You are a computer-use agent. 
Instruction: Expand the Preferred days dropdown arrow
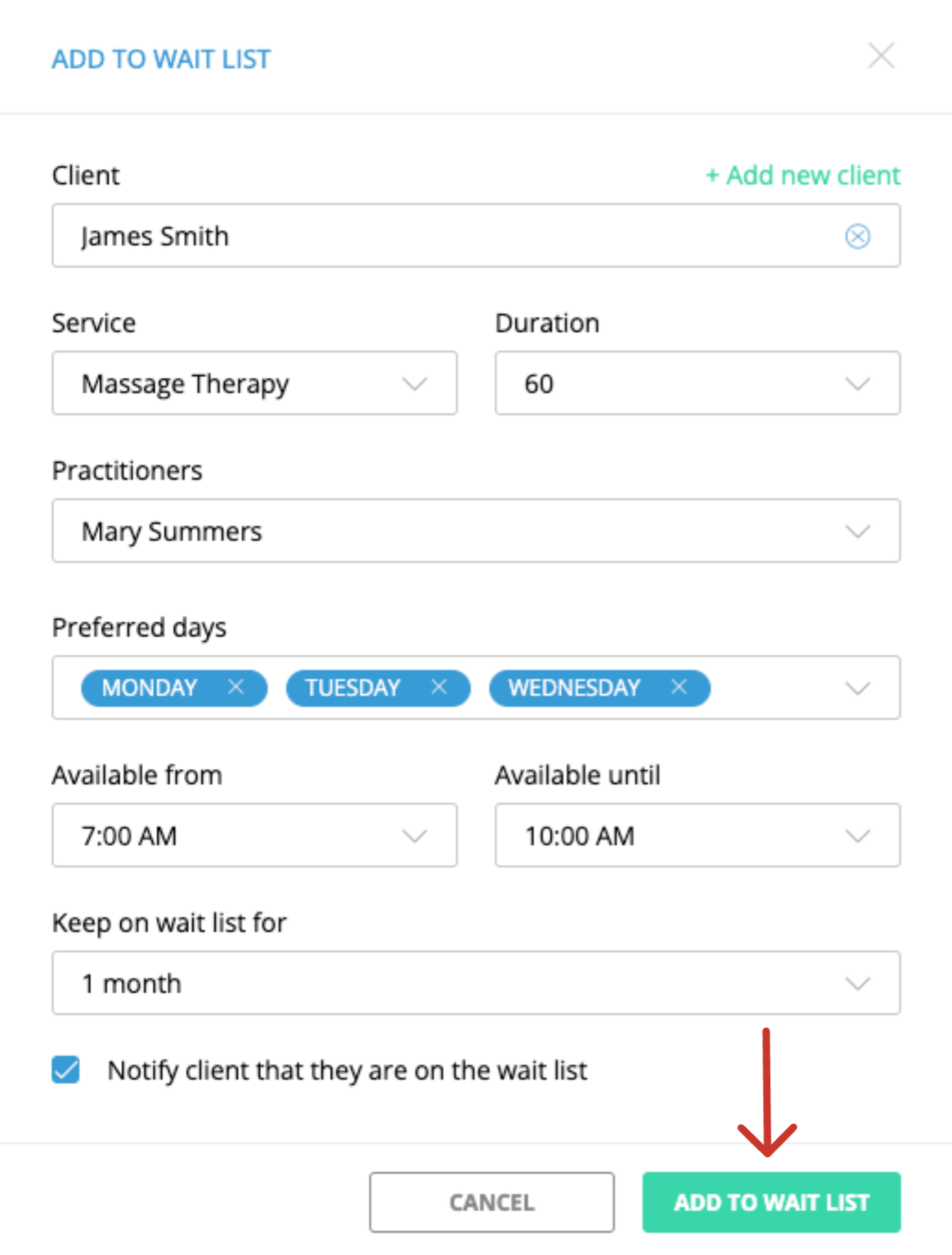coord(857,688)
